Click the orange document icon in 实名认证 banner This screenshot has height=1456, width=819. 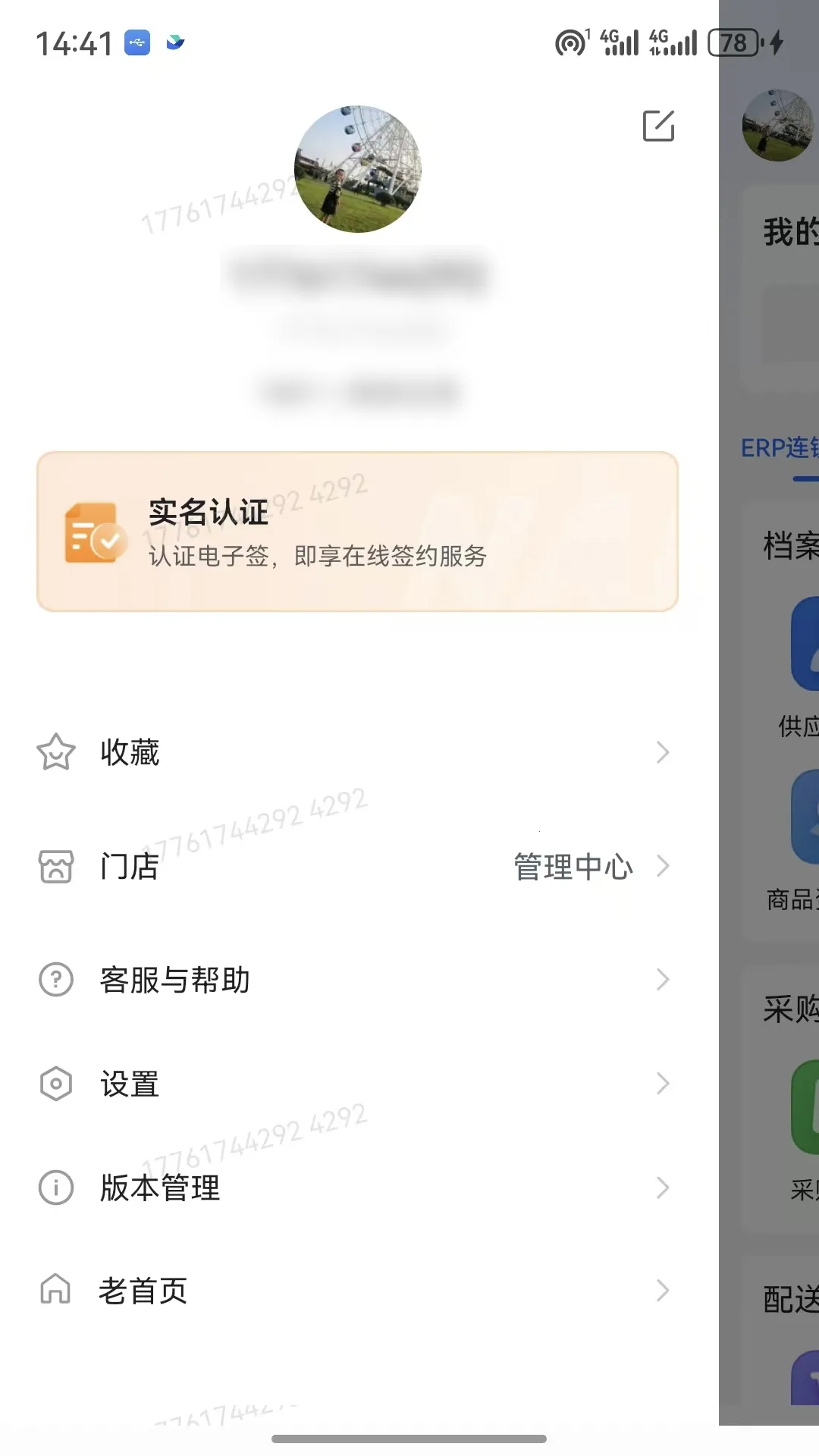click(93, 533)
